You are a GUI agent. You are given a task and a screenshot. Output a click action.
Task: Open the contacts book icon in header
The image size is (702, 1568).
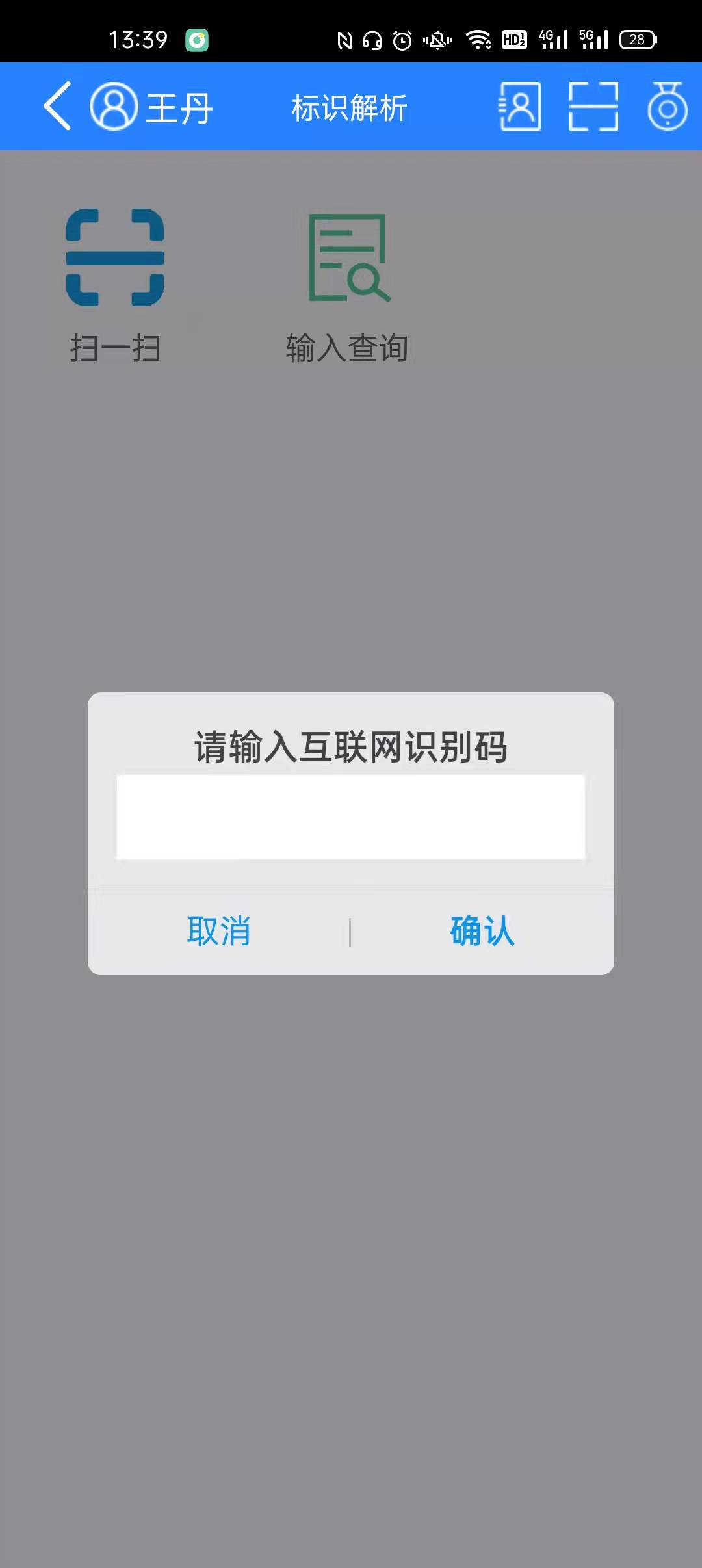(x=520, y=106)
